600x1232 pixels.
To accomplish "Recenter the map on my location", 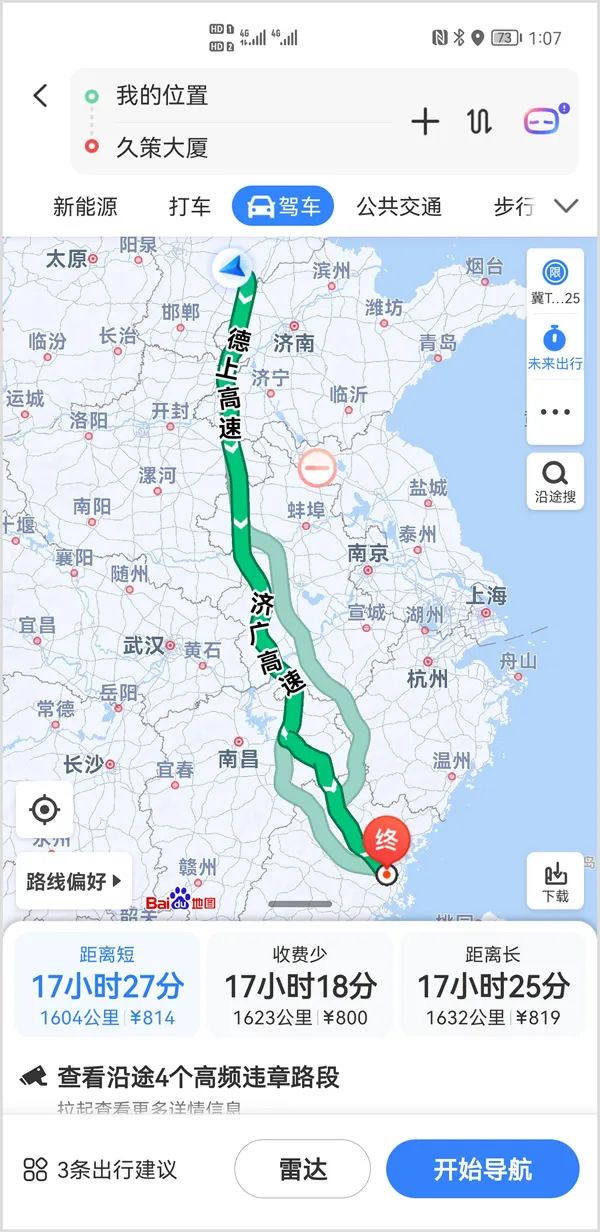I will [x=44, y=809].
